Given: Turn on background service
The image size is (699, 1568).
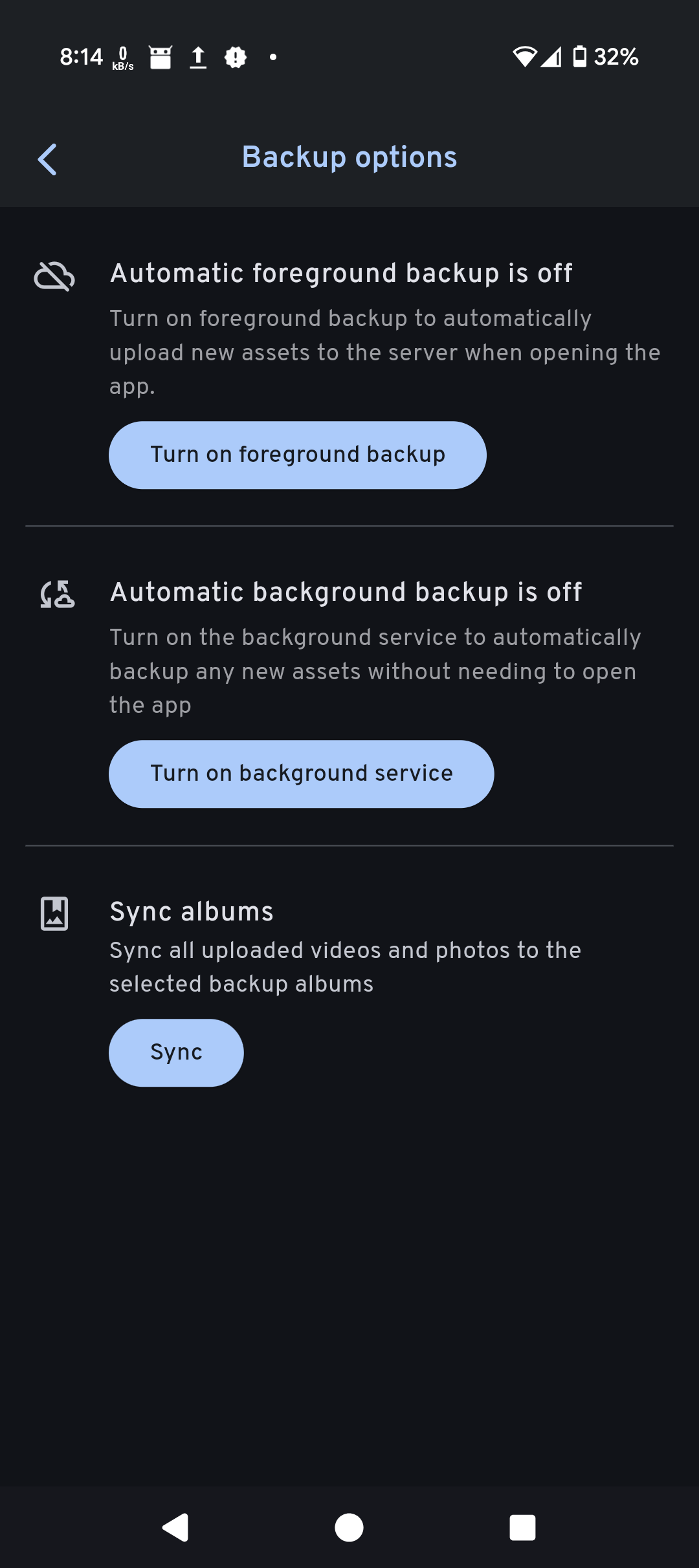Looking at the screenshot, I should (x=301, y=774).
